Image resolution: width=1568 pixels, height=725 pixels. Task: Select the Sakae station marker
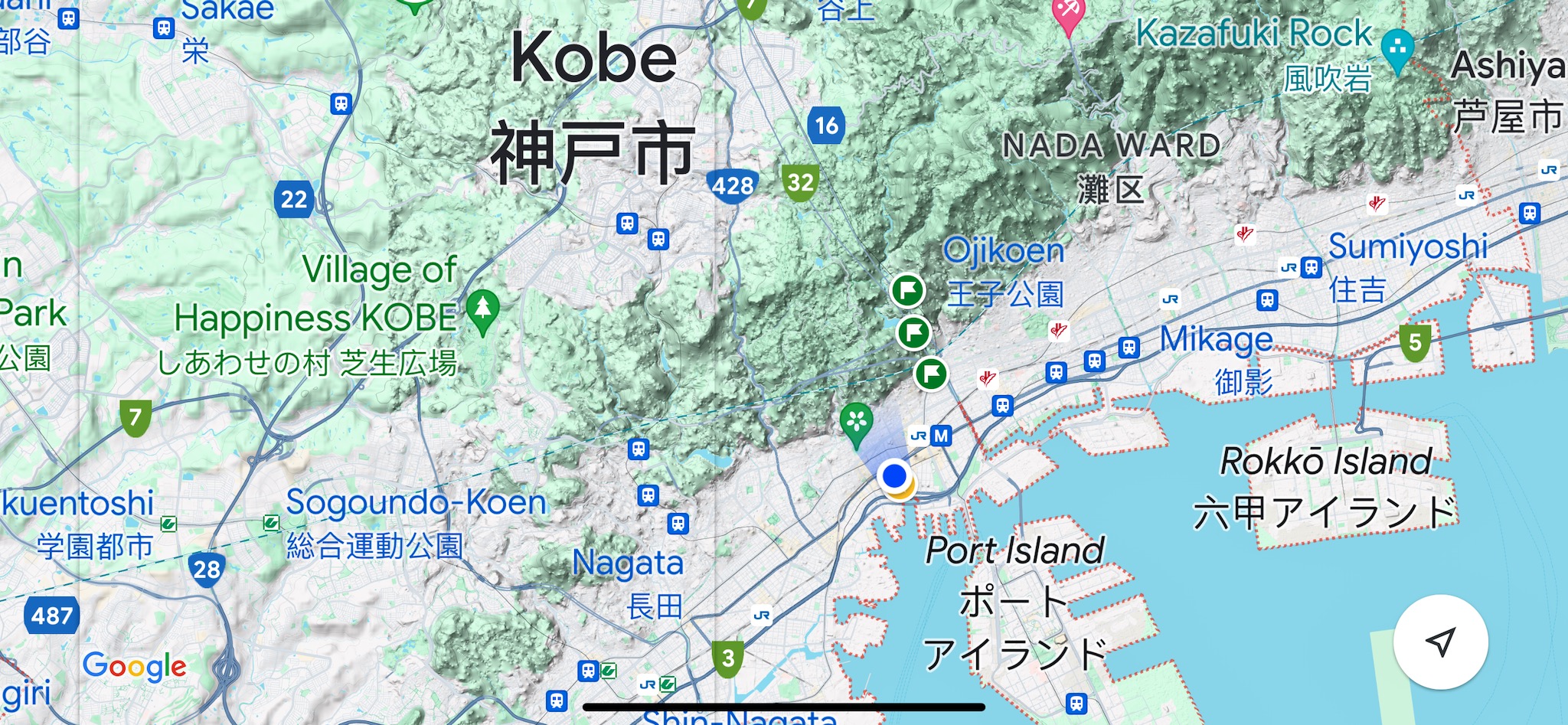[x=163, y=28]
